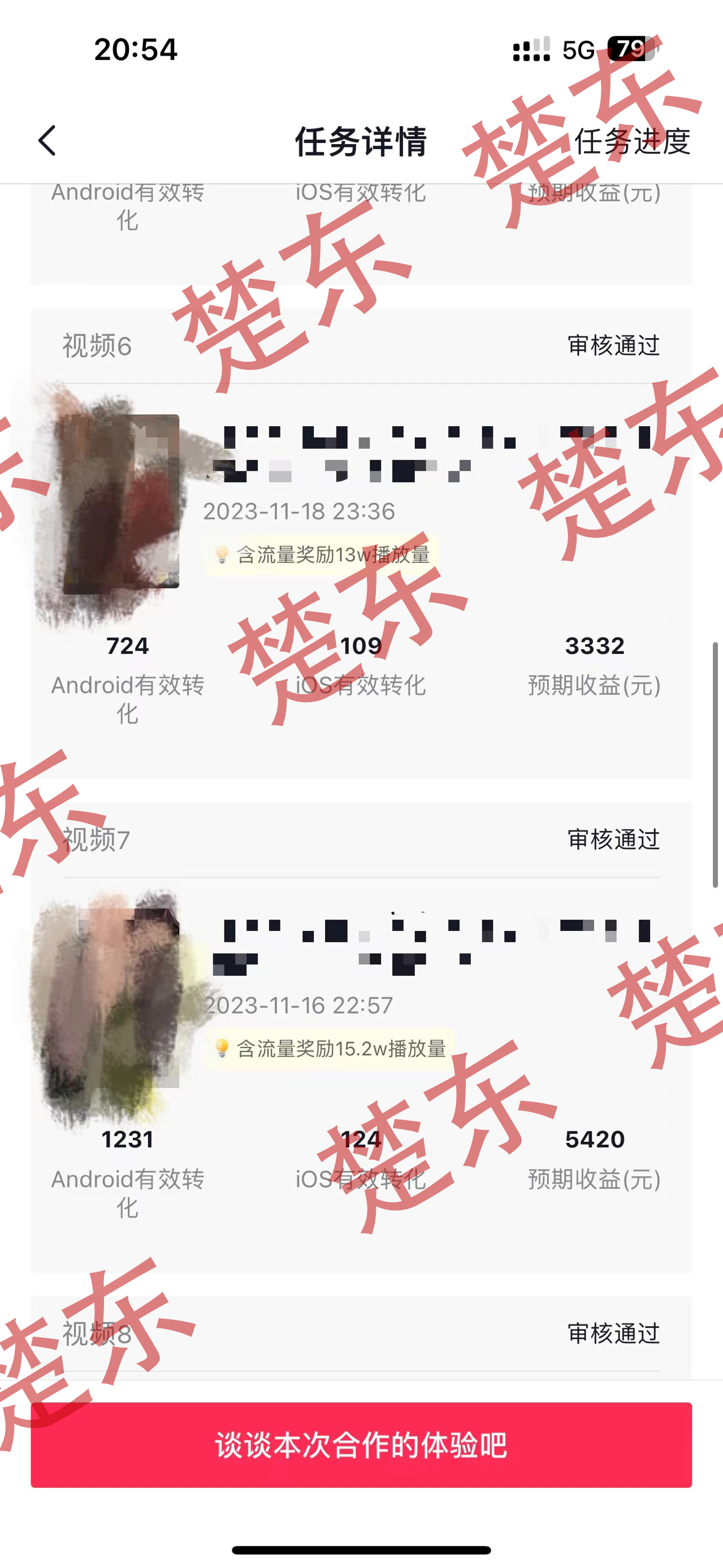The width and height of the screenshot is (723, 1568).
Task: Open 任务进度 in the header
Action: [x=632, y=142]
